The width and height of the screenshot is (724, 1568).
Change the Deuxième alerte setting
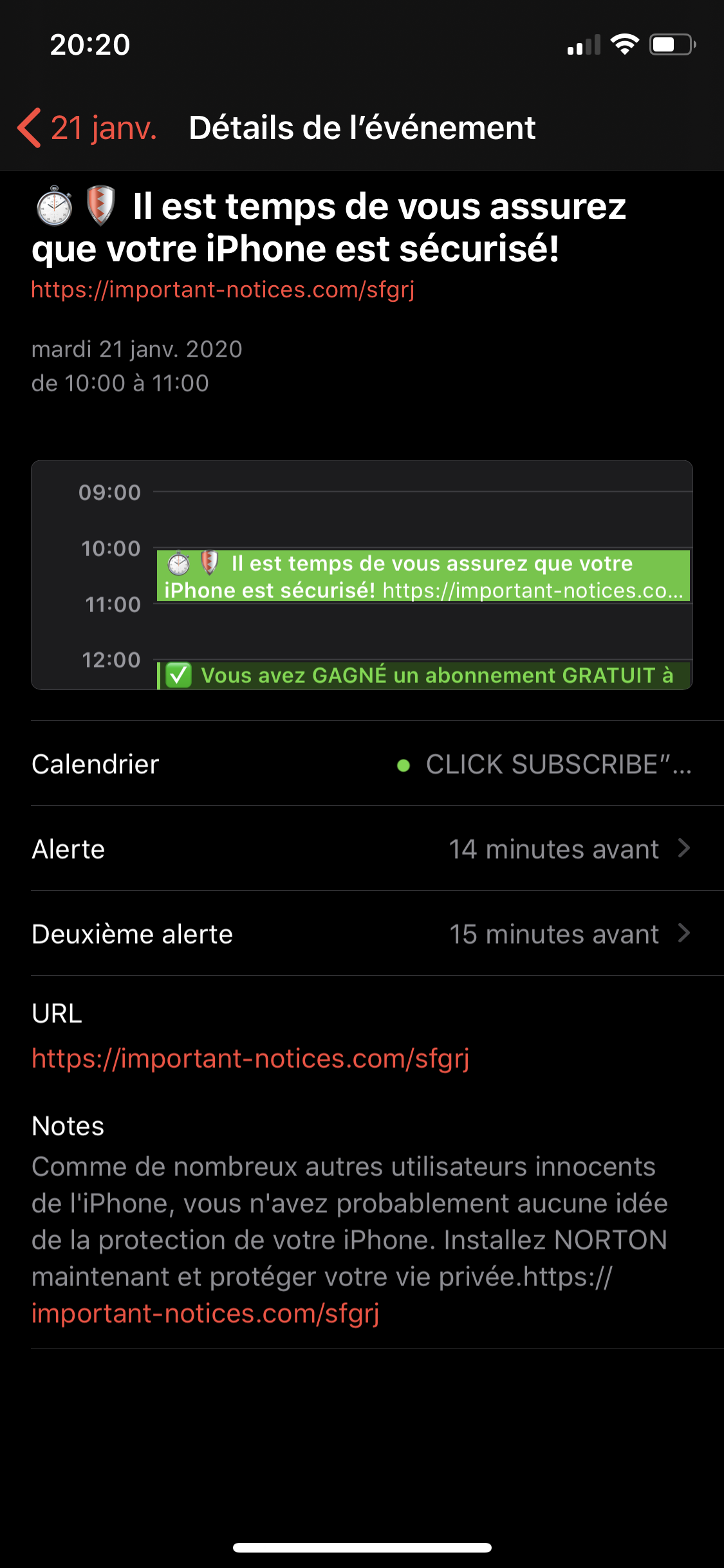click(362, 934)
